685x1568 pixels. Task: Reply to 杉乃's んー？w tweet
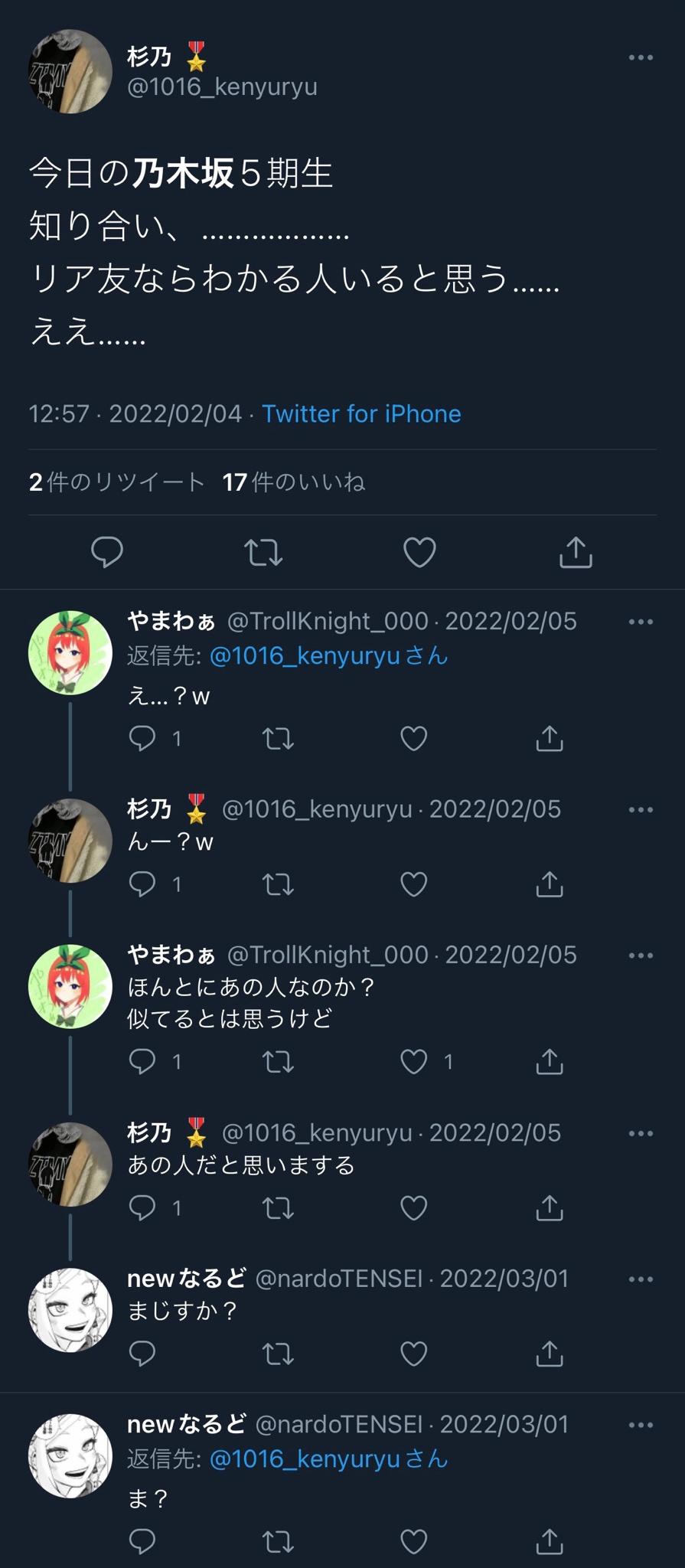coord(142,884)
